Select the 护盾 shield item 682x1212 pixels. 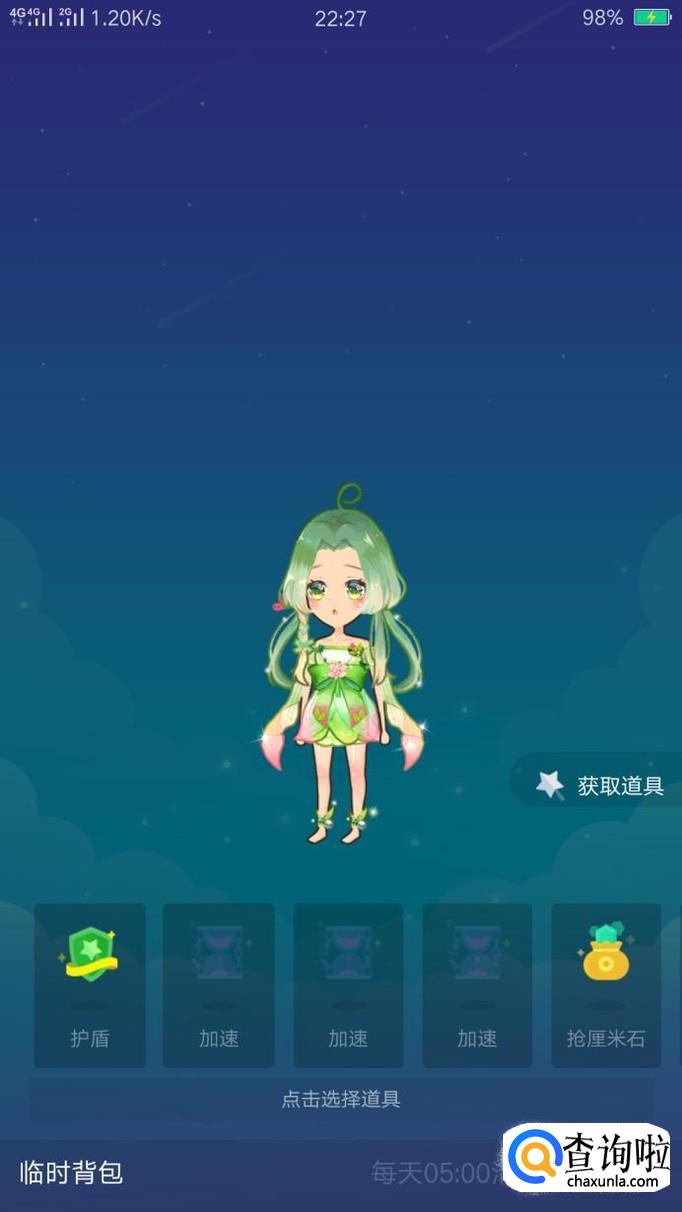click(90, 984)
